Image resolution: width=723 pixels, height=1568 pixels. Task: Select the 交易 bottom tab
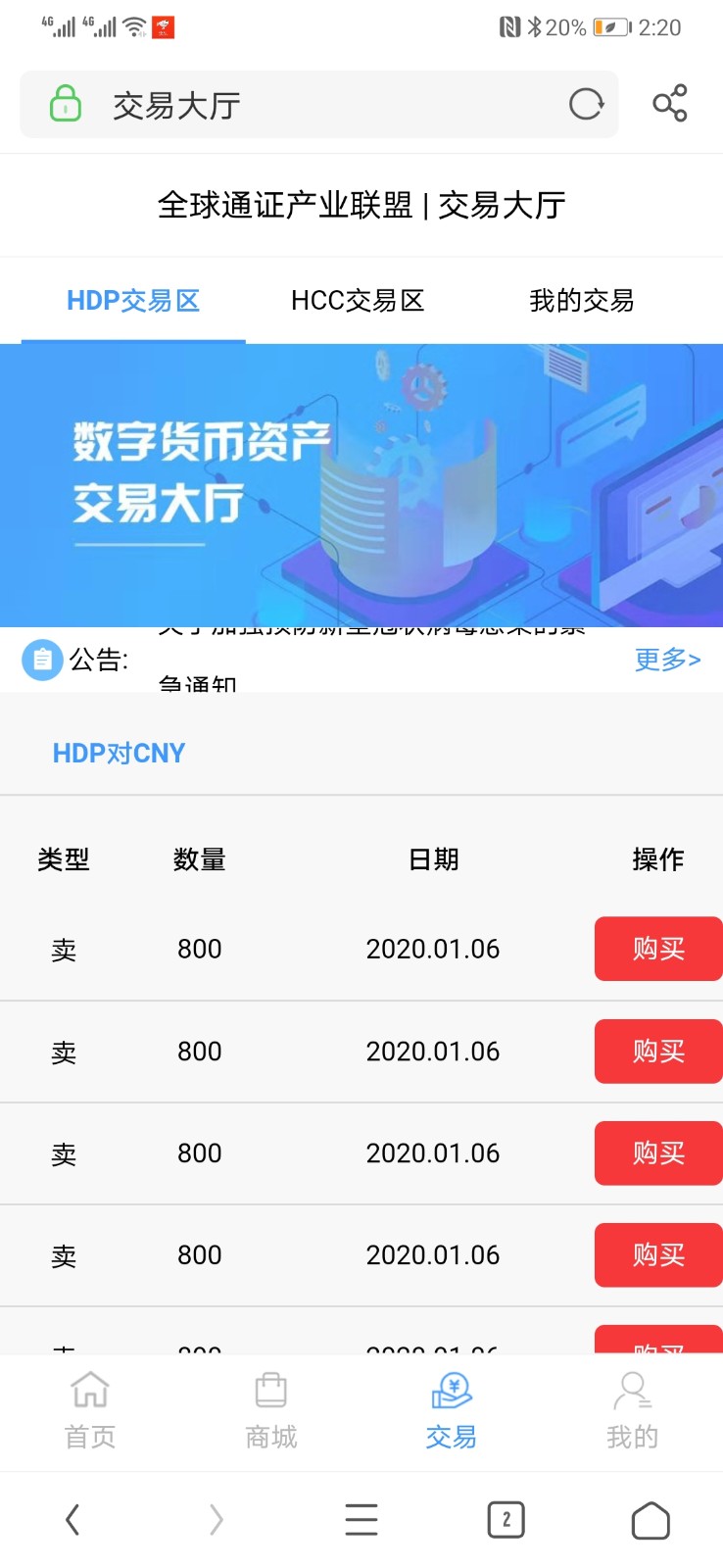click(x=452, y=1410)
